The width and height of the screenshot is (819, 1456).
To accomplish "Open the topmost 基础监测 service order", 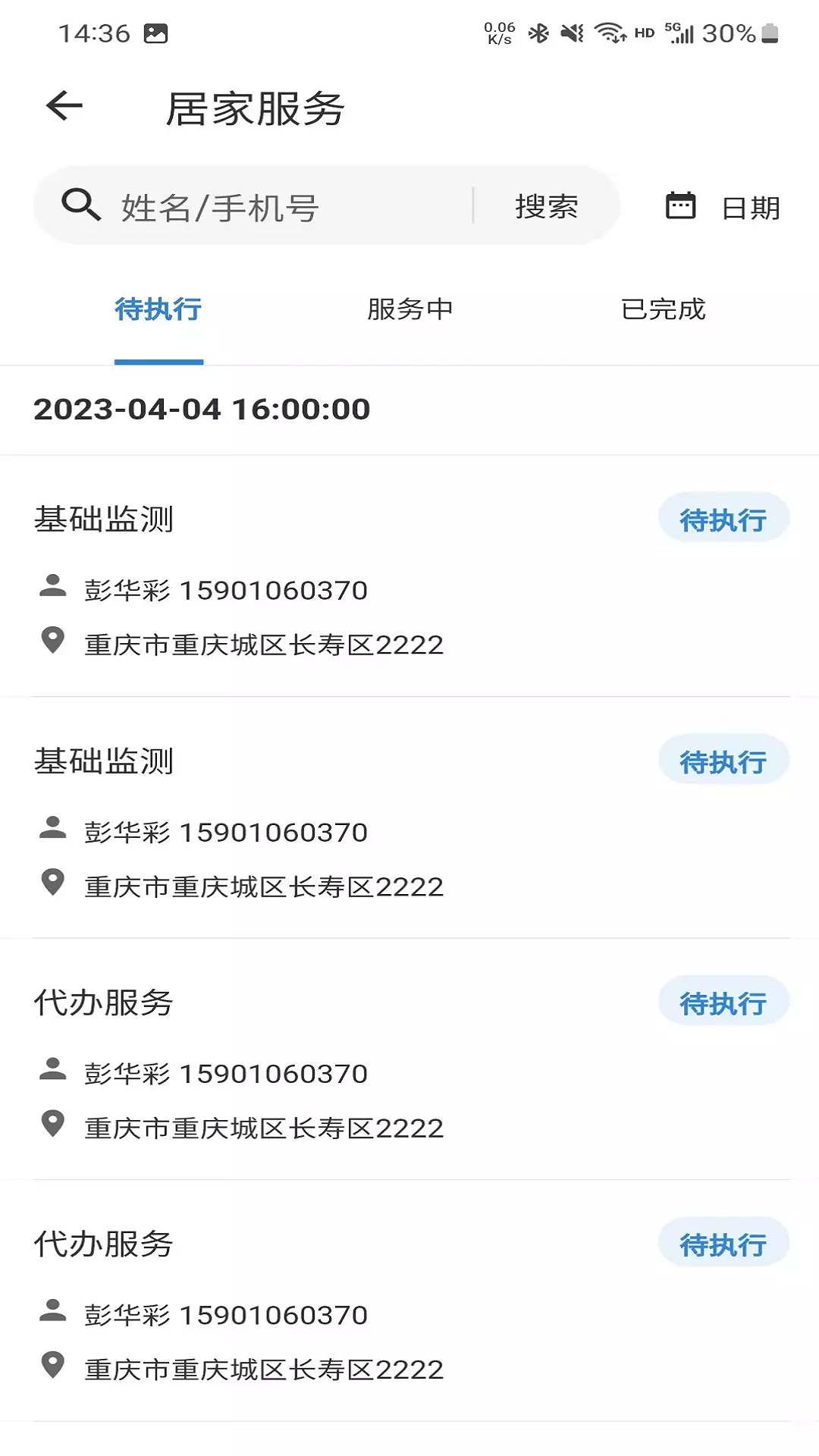I will [x=409, y=576].
